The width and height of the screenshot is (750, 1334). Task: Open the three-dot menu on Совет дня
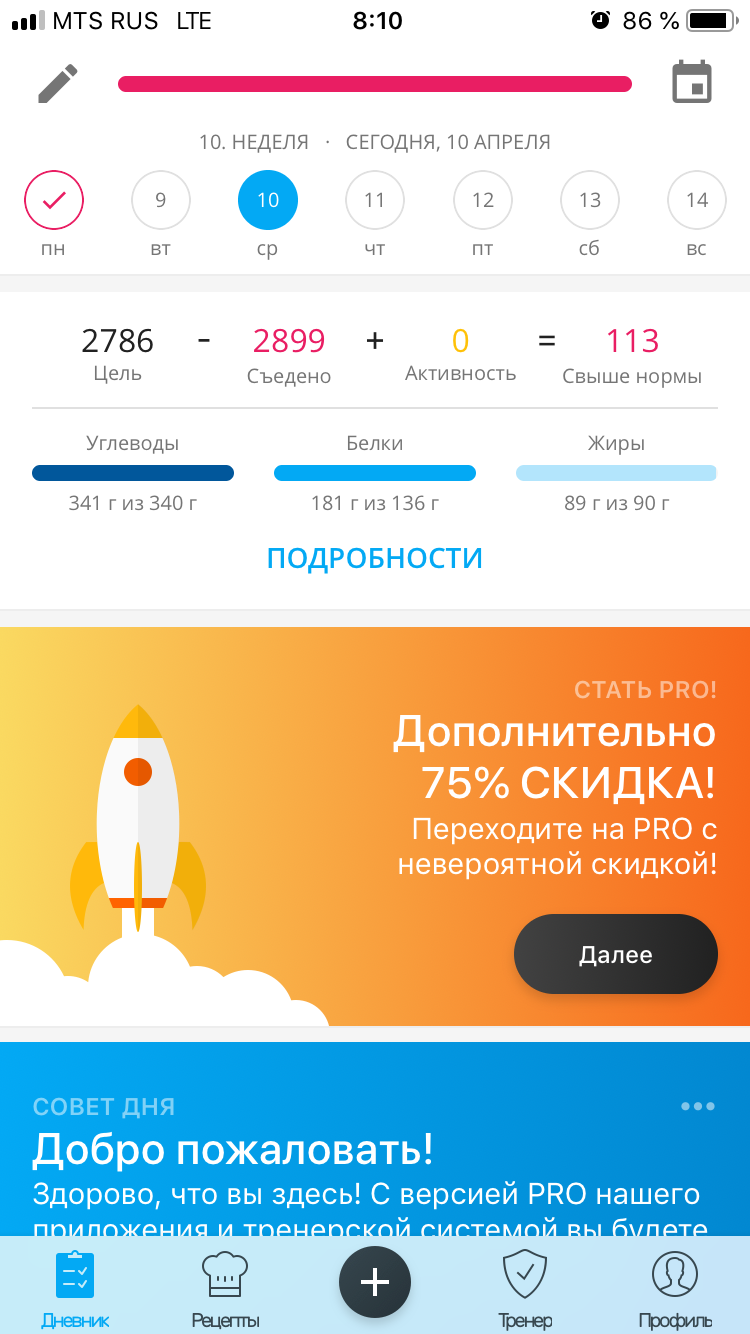pos(697,1106)
